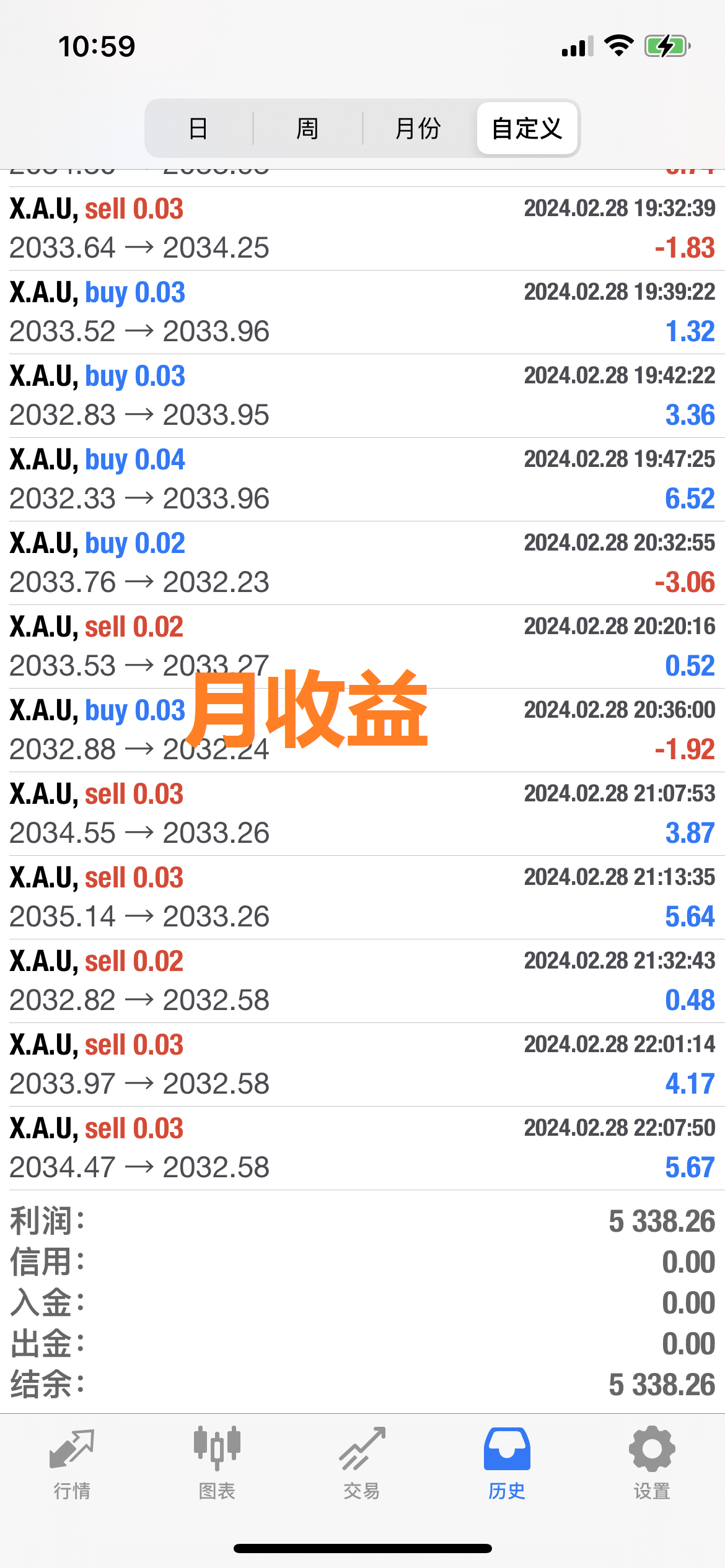Image resolution: width=725 pixels, height=1568 pixels.
Task: Switch to the 日 (day) period
Action: click(x=198, y=128)
